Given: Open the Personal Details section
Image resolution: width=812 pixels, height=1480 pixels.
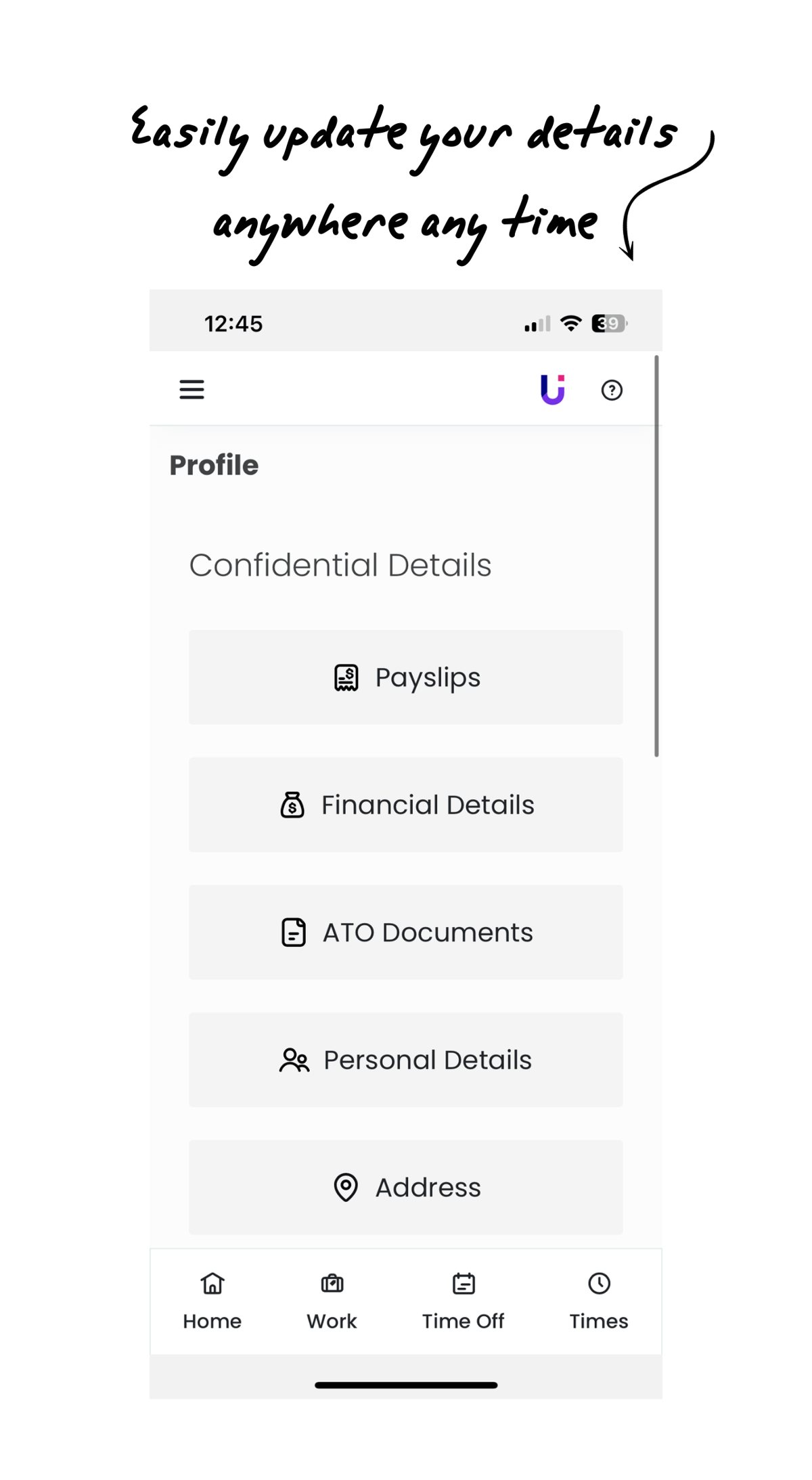Looking at the screenshot, I should (x=405, y=1059).
